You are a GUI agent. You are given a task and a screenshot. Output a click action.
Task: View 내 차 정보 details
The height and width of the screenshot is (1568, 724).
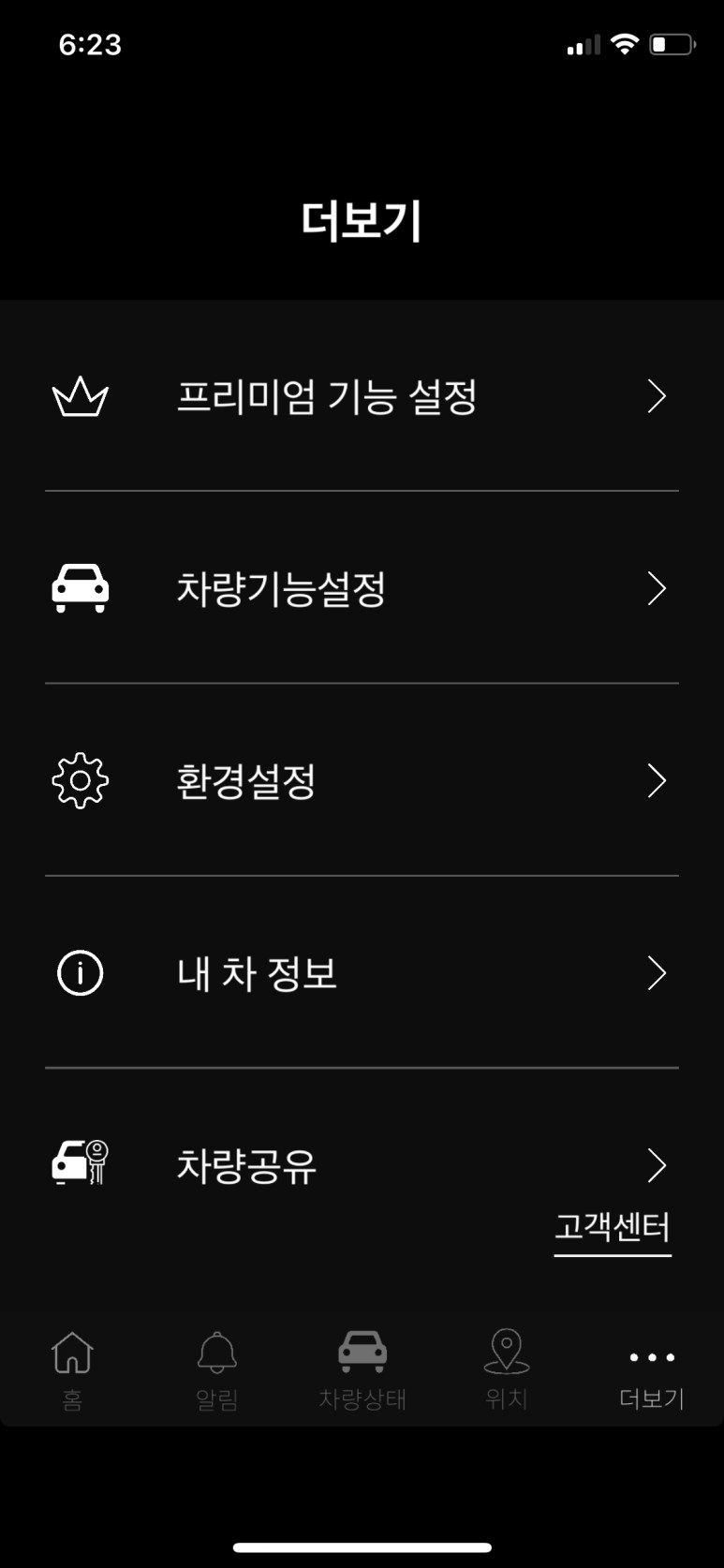[x=362, y=973]
